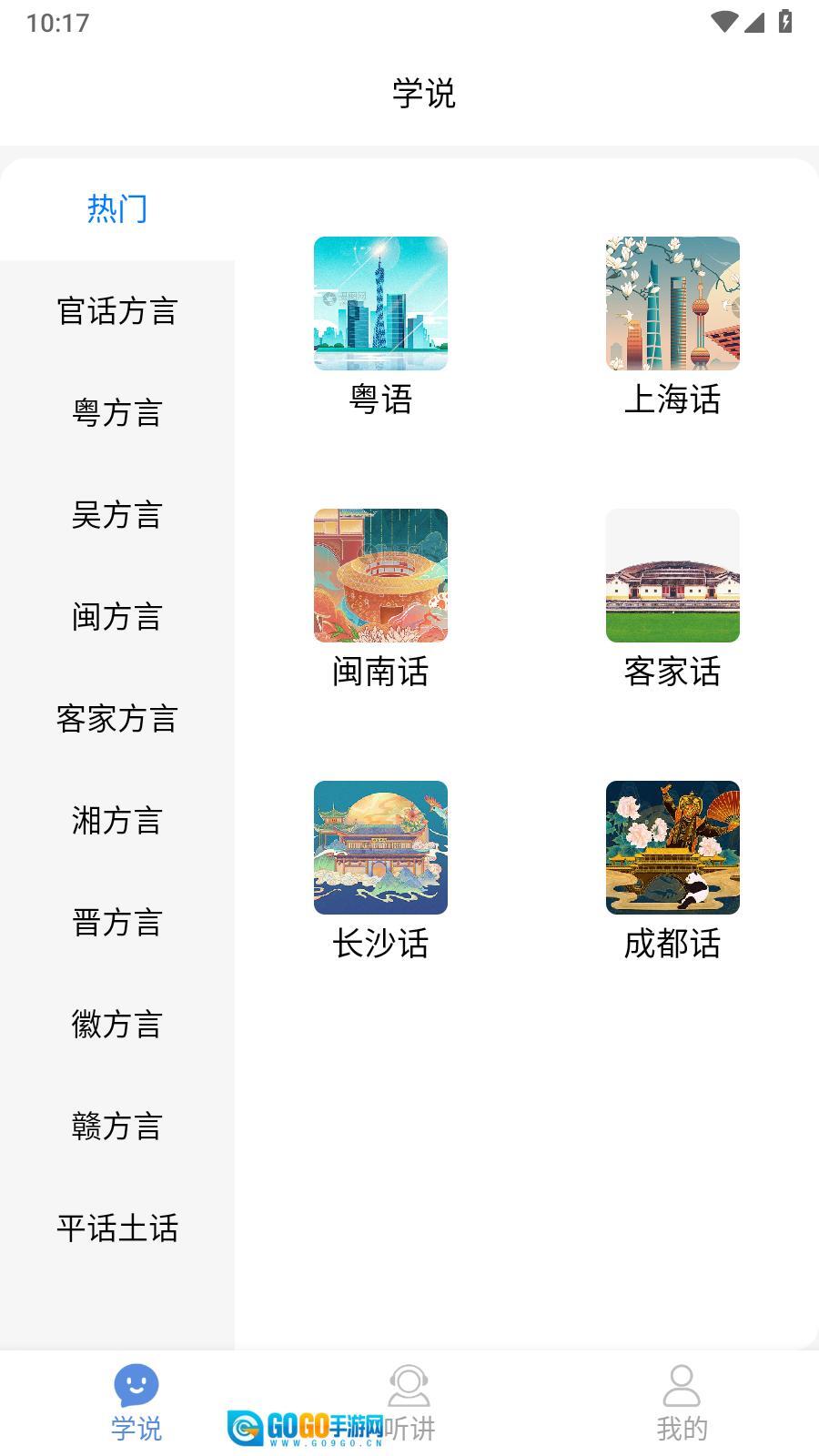
Task: Open the 吴方言 category
Action: [x=117, y=516]
